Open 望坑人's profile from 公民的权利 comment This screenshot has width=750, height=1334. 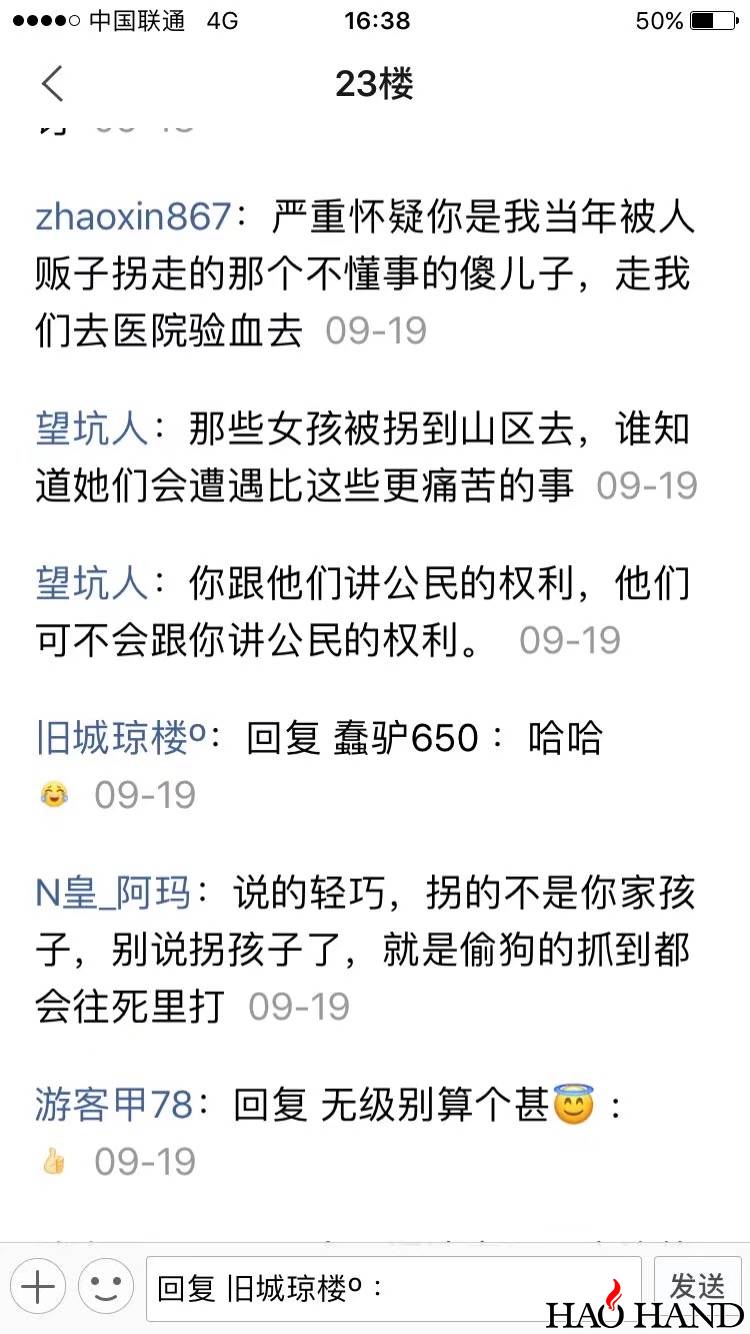coord(92,585)
